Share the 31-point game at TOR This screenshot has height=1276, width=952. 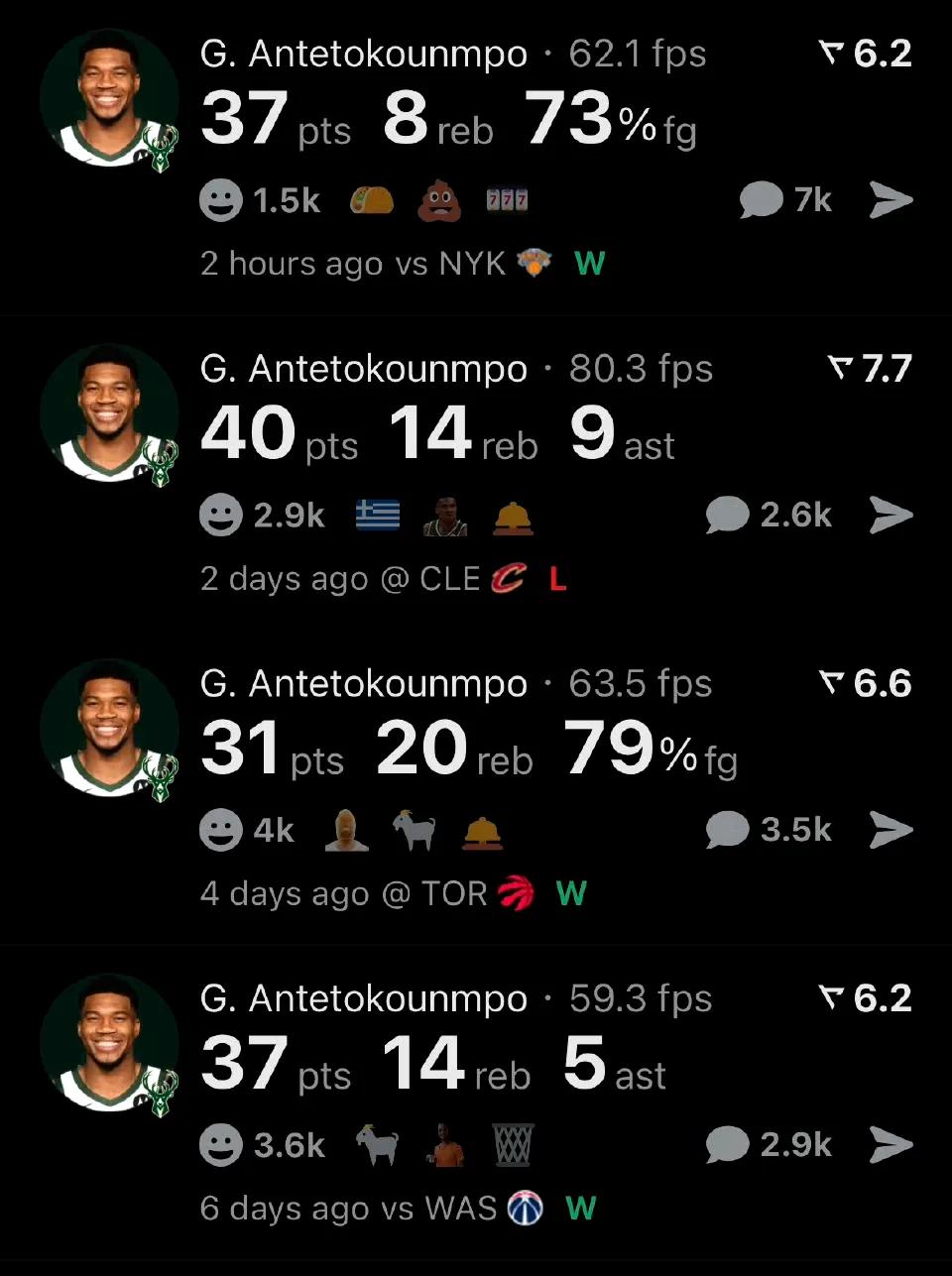[891, 830]
